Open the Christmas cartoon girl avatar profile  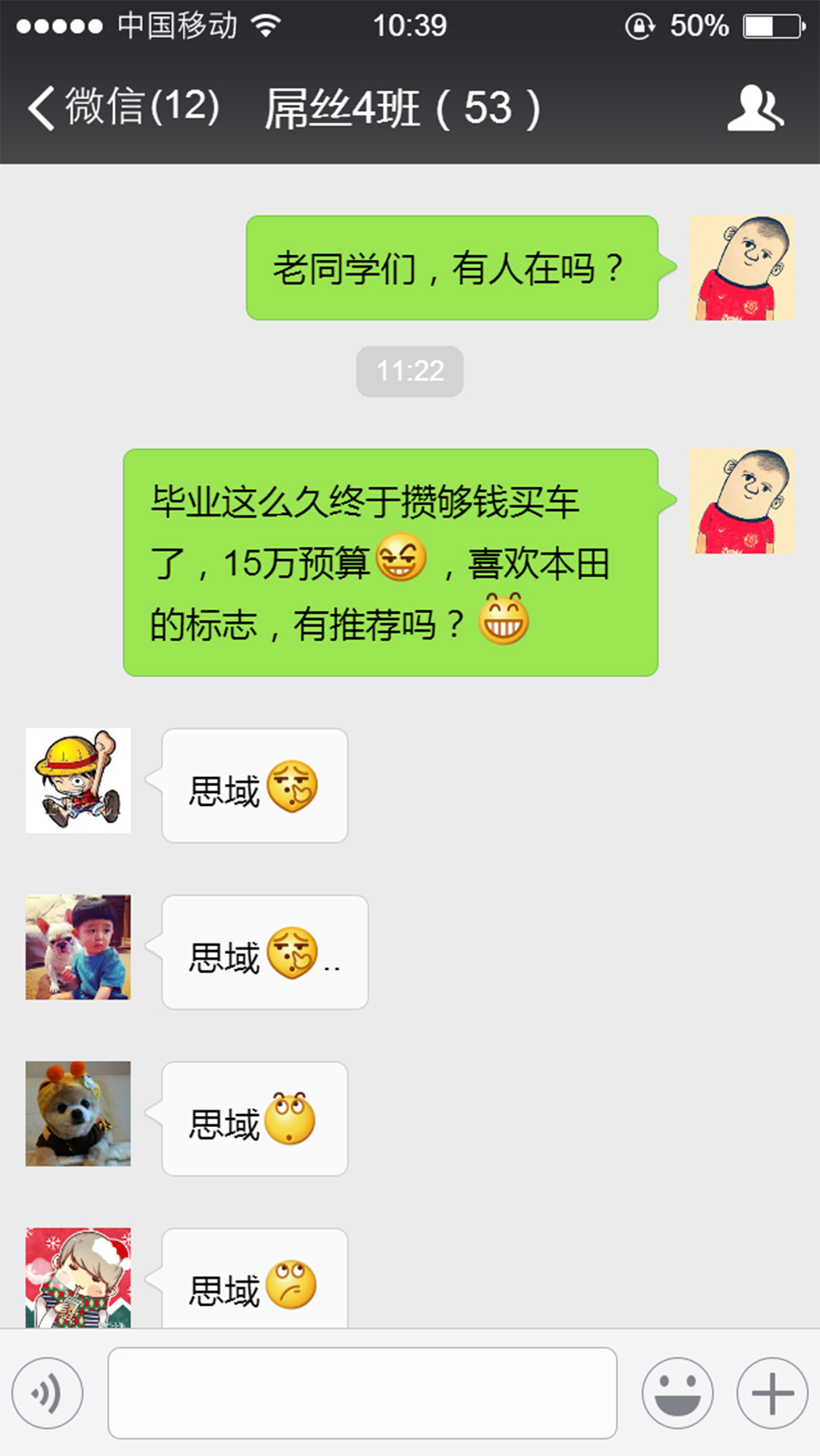[78, 1278]
